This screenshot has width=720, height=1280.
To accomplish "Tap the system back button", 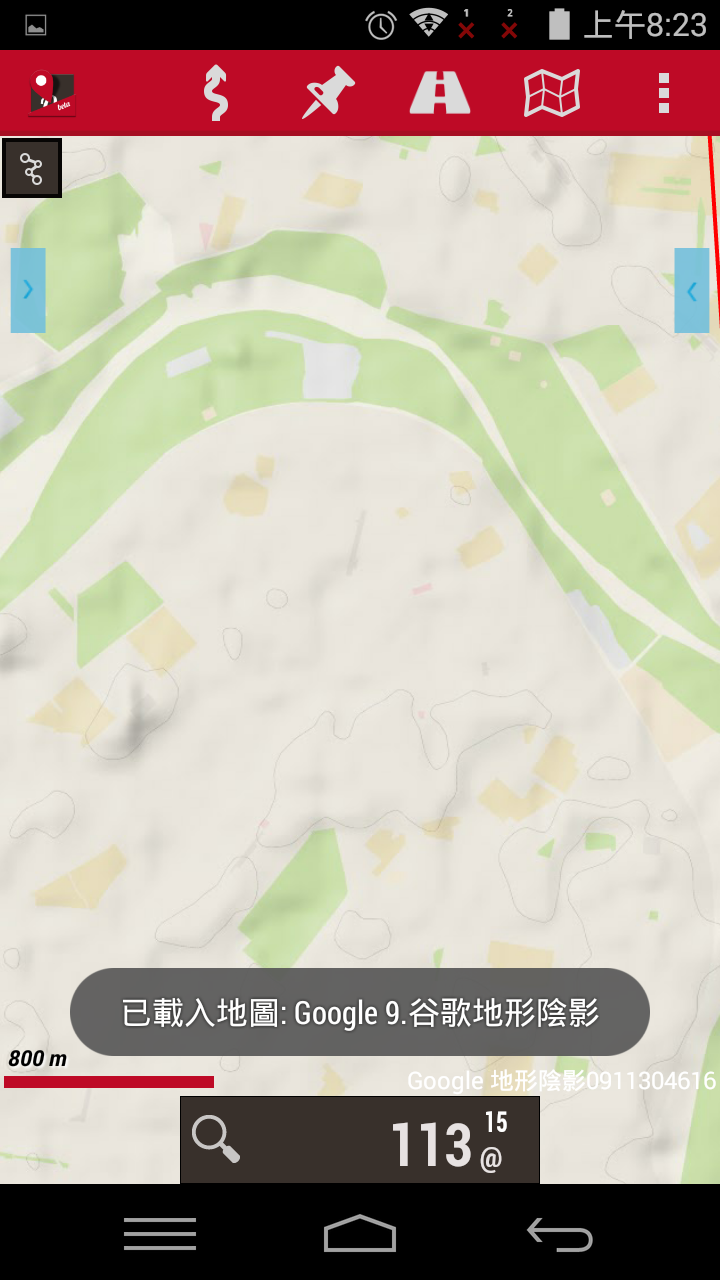I will pyautogui.click(x=560, y=1235).
